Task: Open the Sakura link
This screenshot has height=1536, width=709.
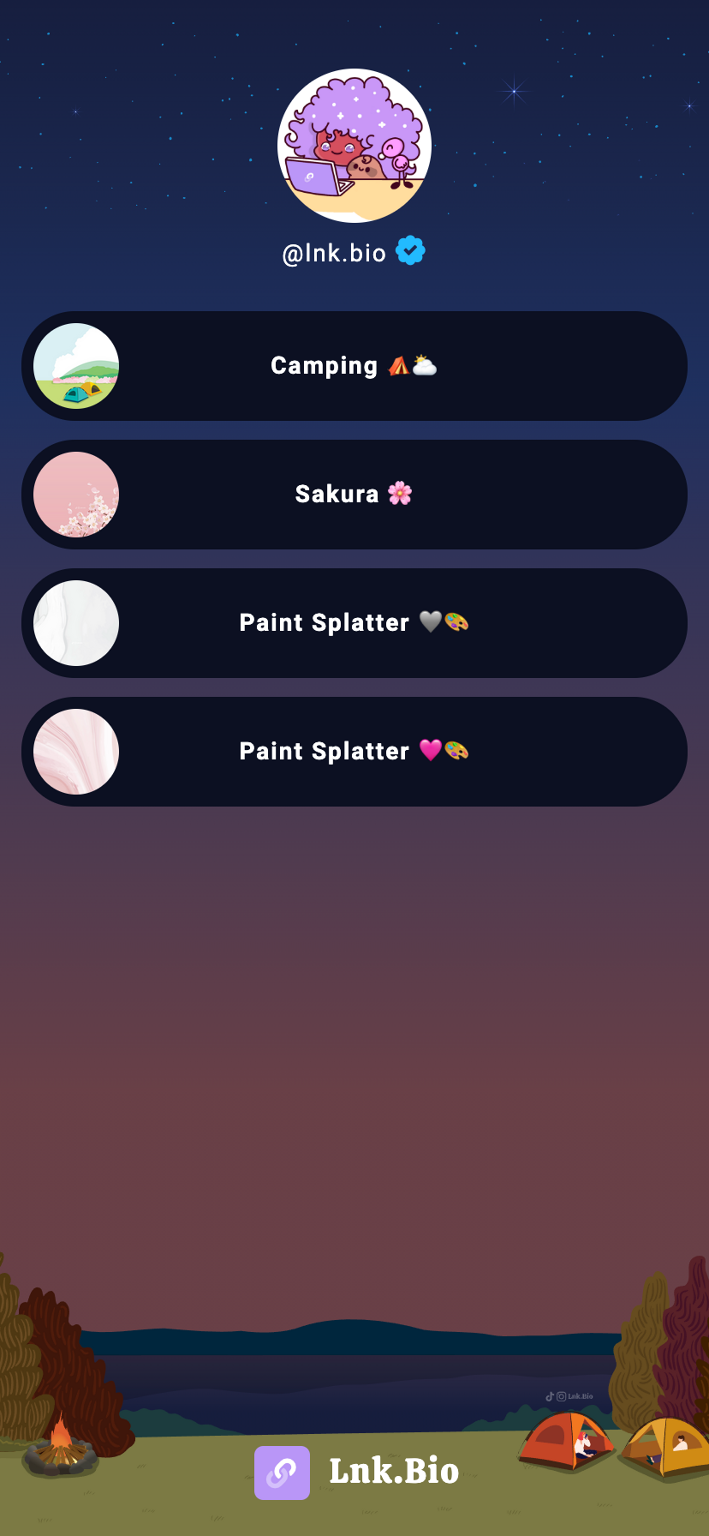Action: pyautogui.click(x=354, y=494)
